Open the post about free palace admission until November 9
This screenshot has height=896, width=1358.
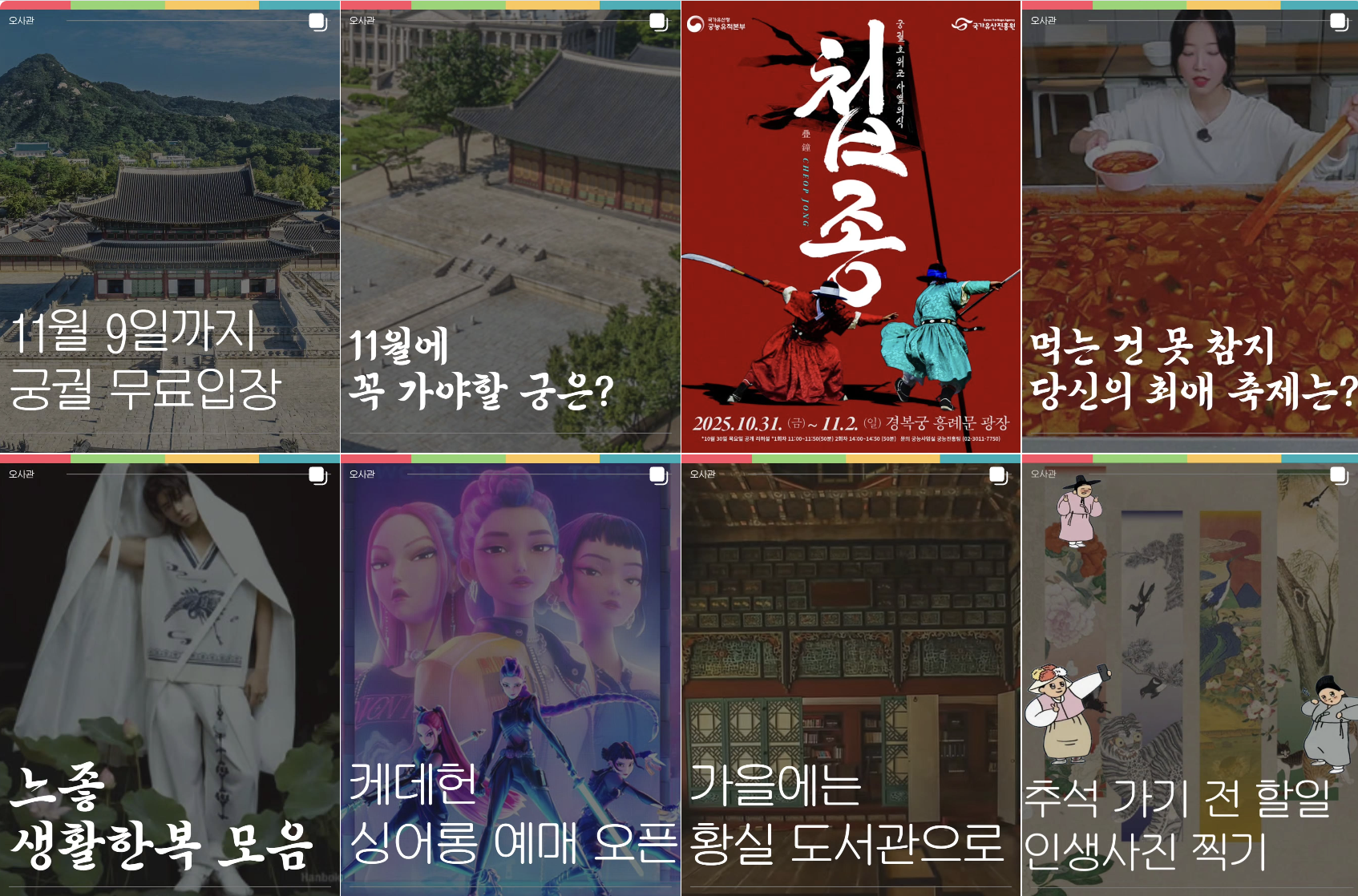coord(169,227)
